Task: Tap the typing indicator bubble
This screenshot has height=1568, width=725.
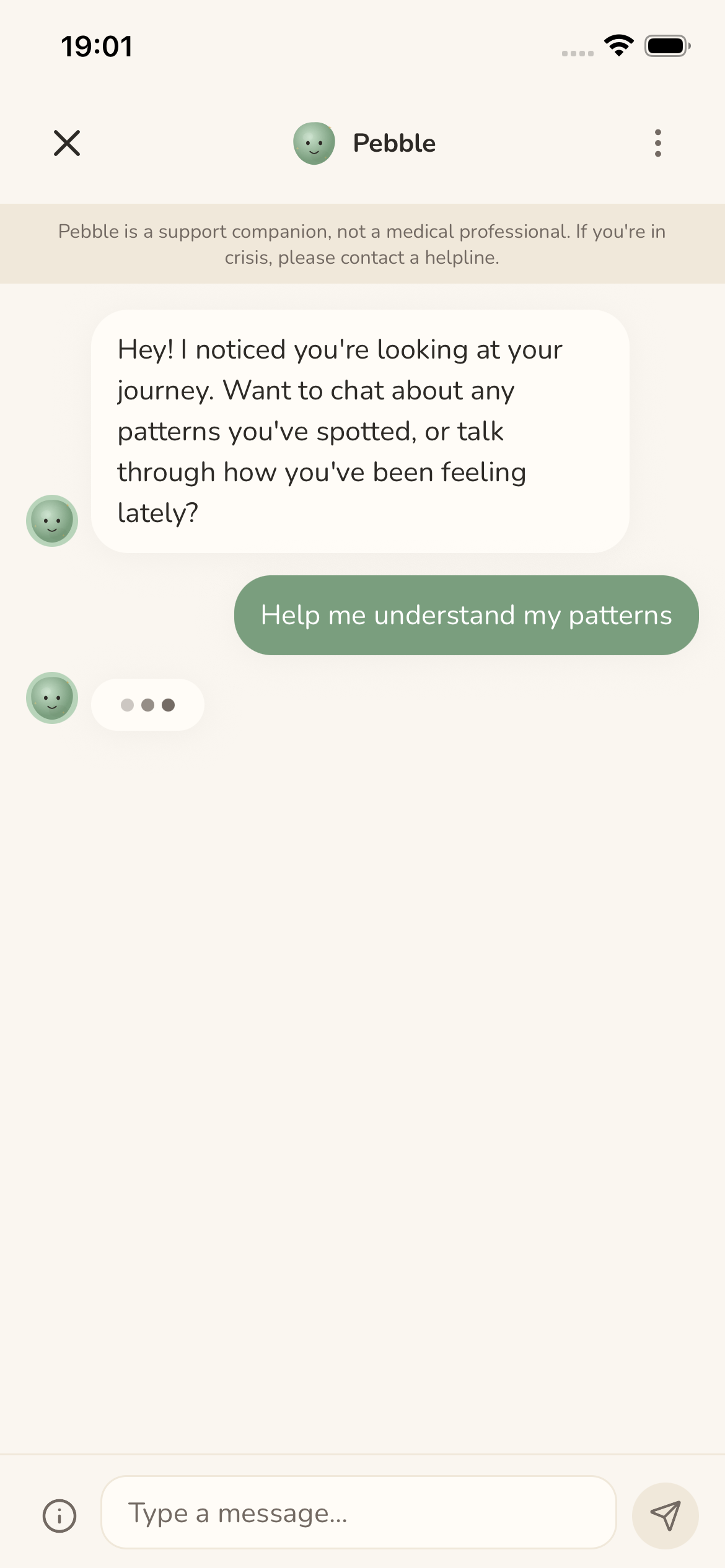Action: pos(147,704)
